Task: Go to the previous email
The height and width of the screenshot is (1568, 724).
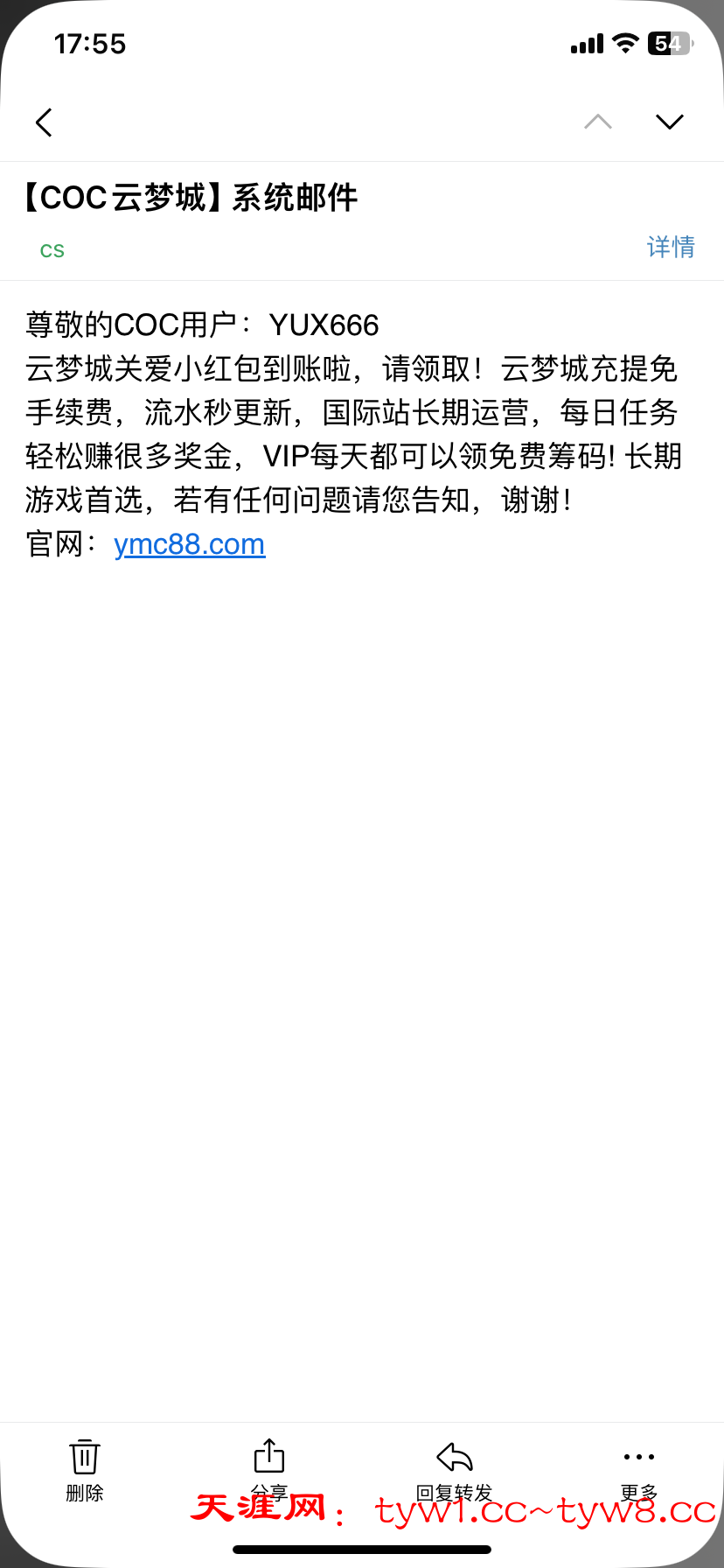Action: (x=598, y=122)
